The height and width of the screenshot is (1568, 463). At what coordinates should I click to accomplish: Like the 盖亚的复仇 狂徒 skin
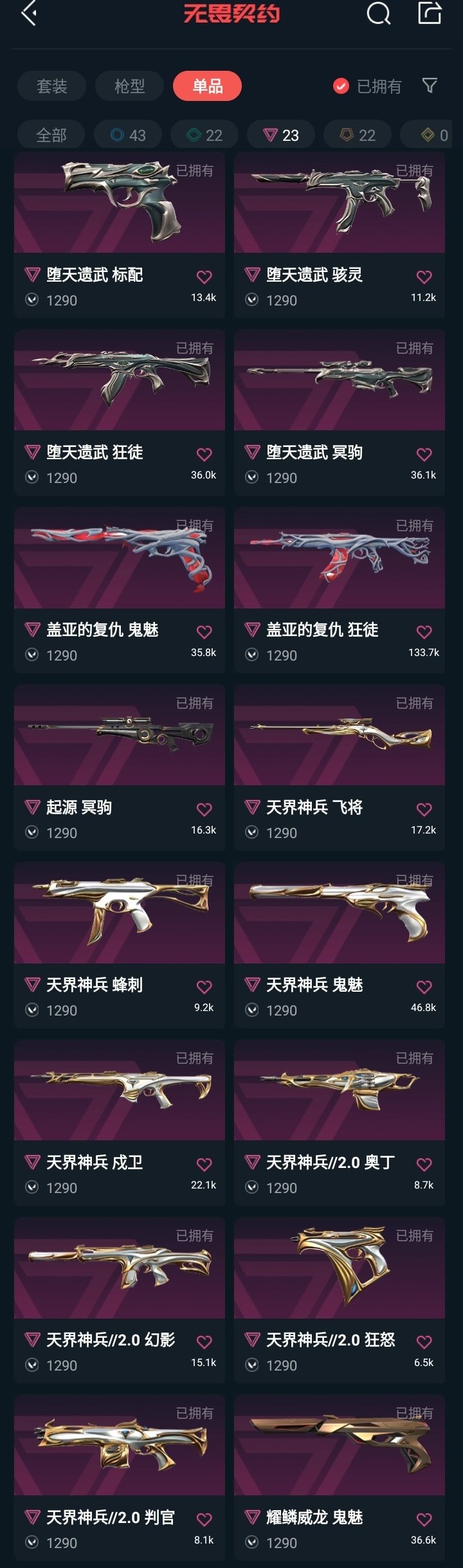point(424,632)
